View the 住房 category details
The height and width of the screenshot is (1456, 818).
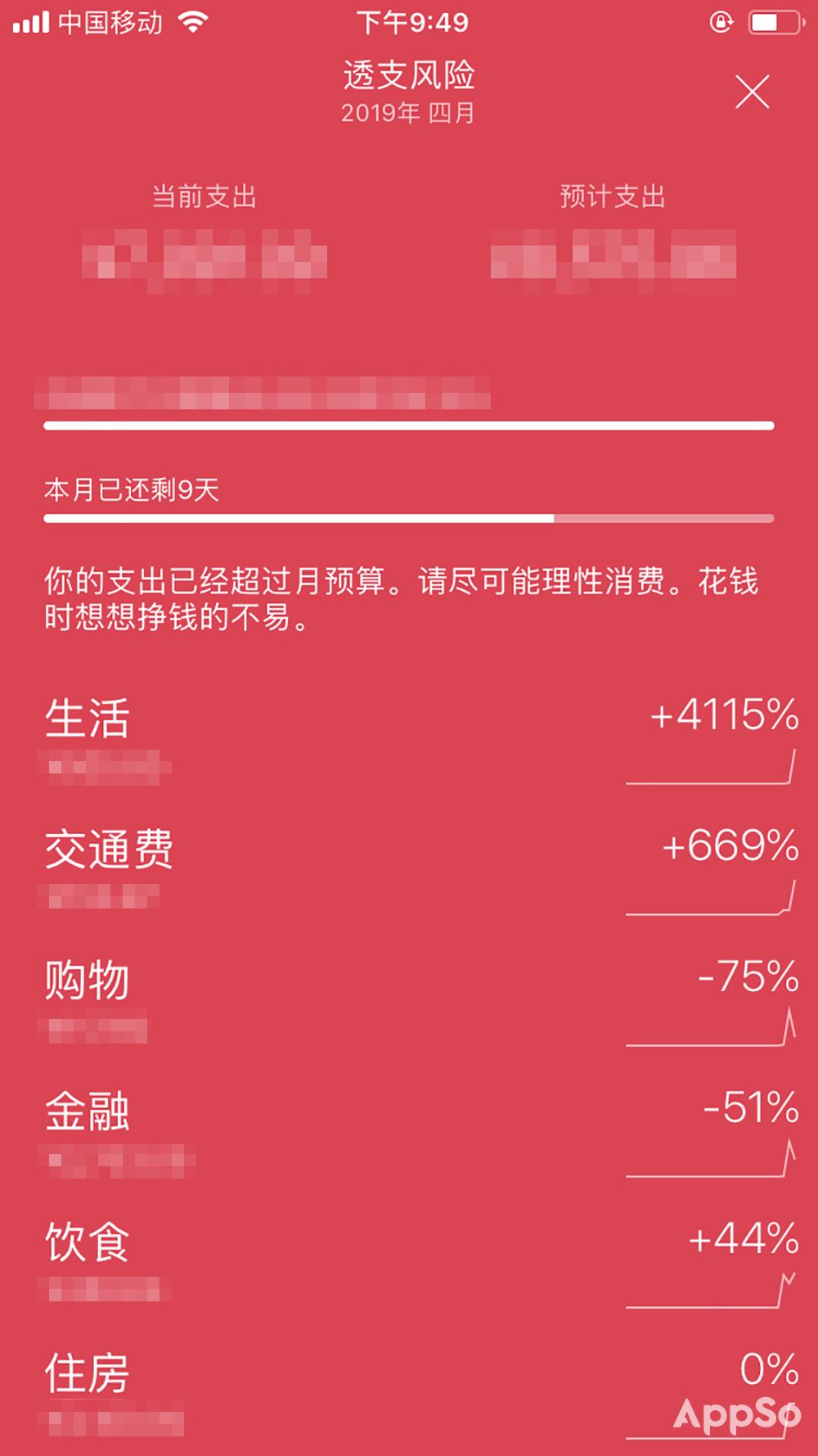click(409, 1393)
